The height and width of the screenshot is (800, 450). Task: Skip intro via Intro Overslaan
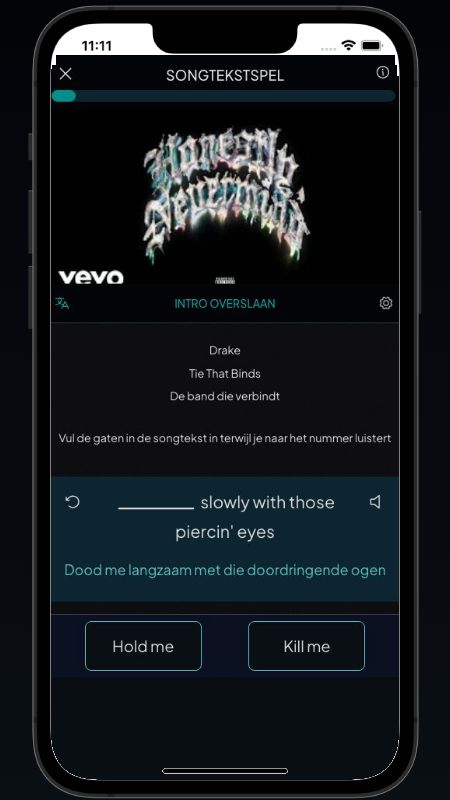pos(224,304)
